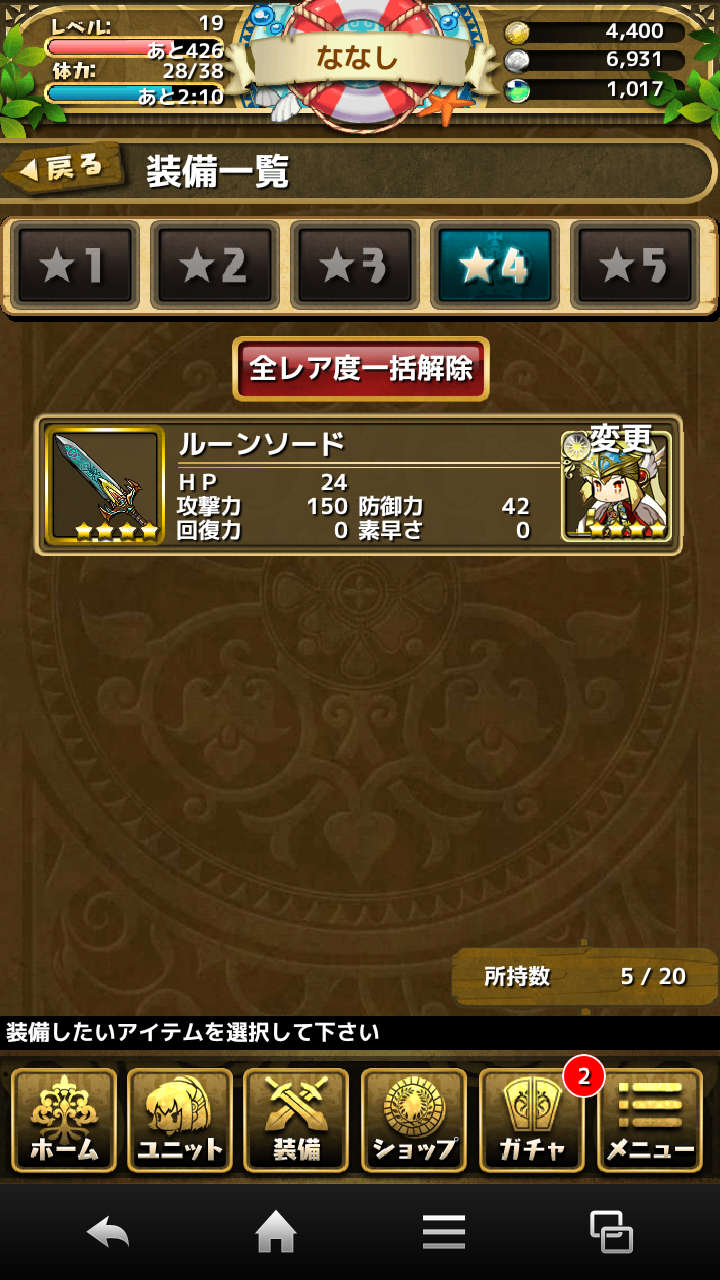Open the ユニット tab
The height and width of the screenshot is (1280, 720).
180,1120
